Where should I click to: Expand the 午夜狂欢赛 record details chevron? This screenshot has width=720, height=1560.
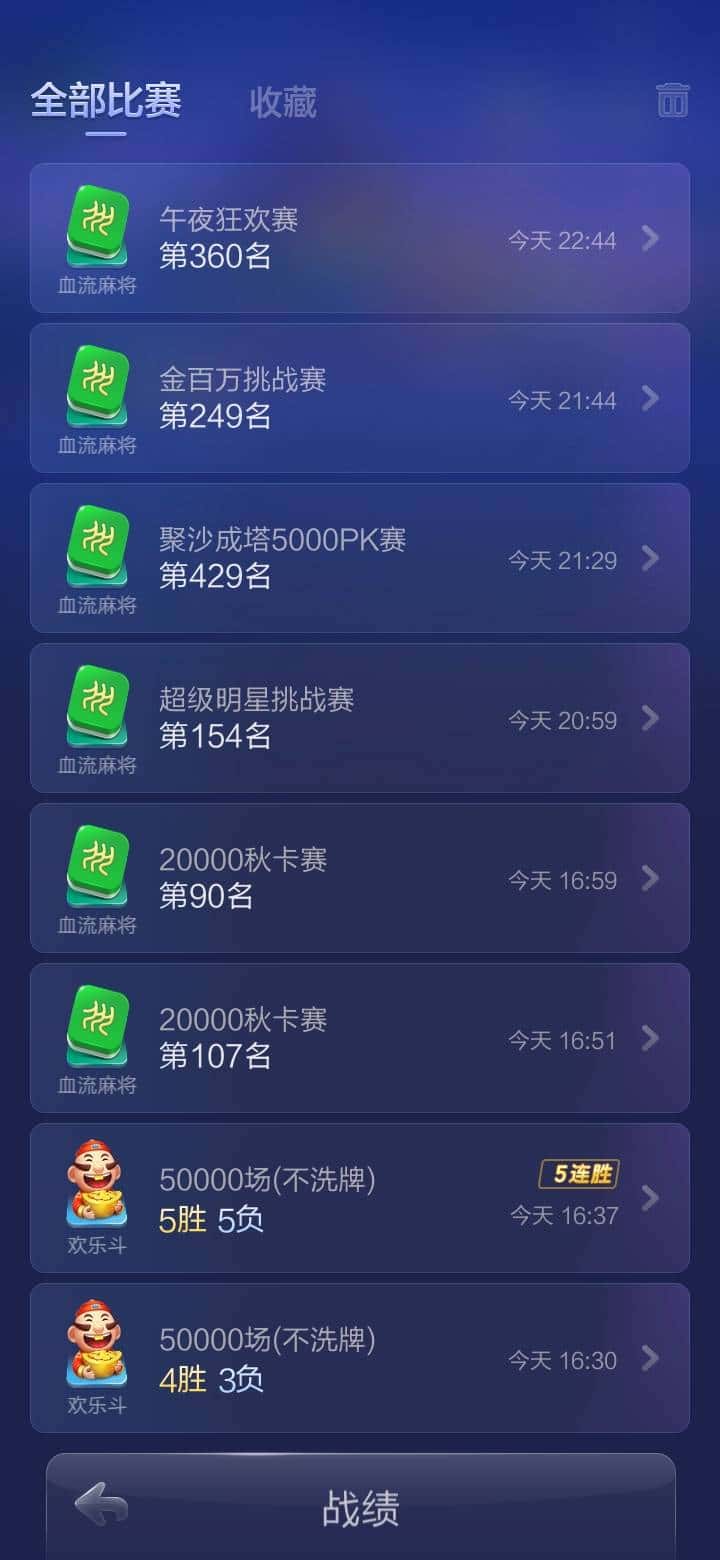pyautogui.click(x=651, y=239)
